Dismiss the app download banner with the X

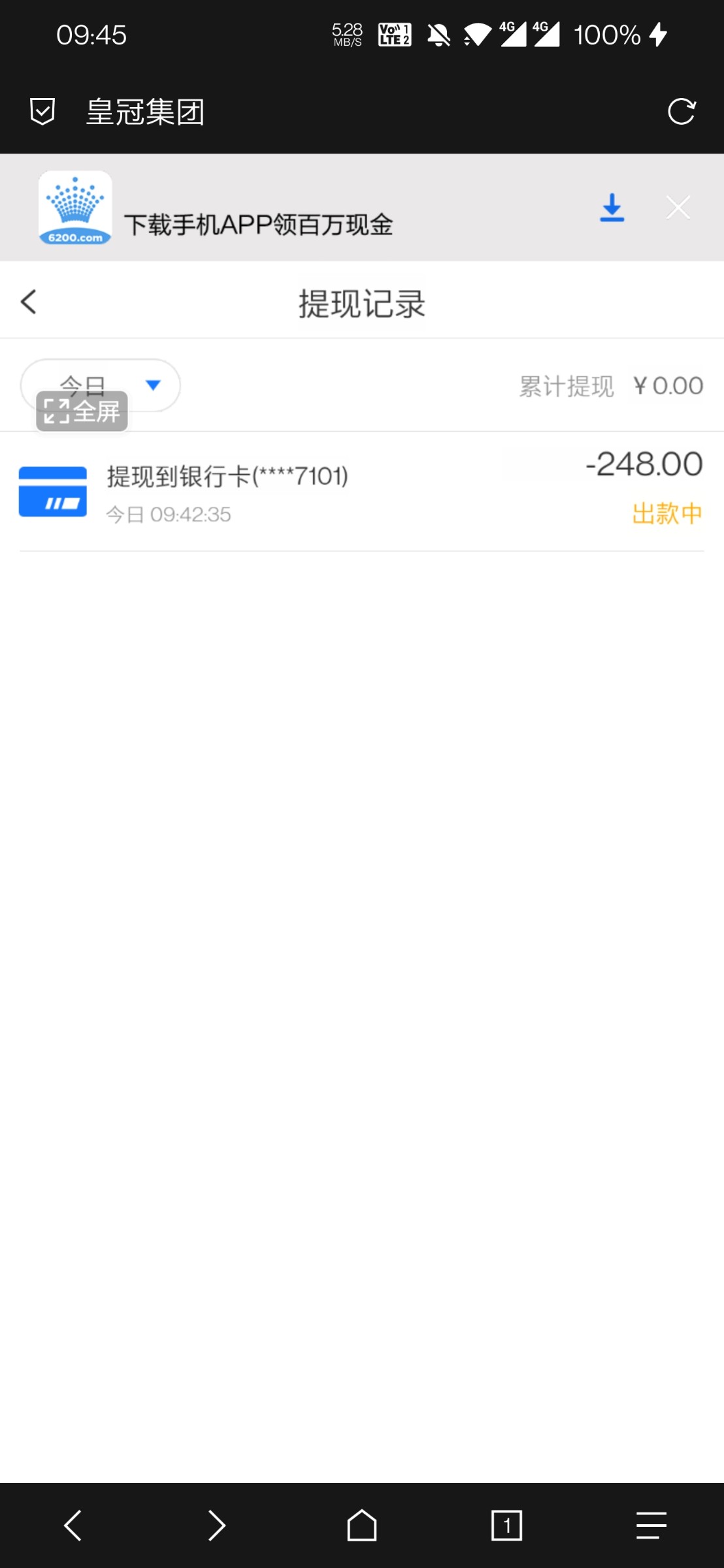pyautogui.click(x=678, y=207)
